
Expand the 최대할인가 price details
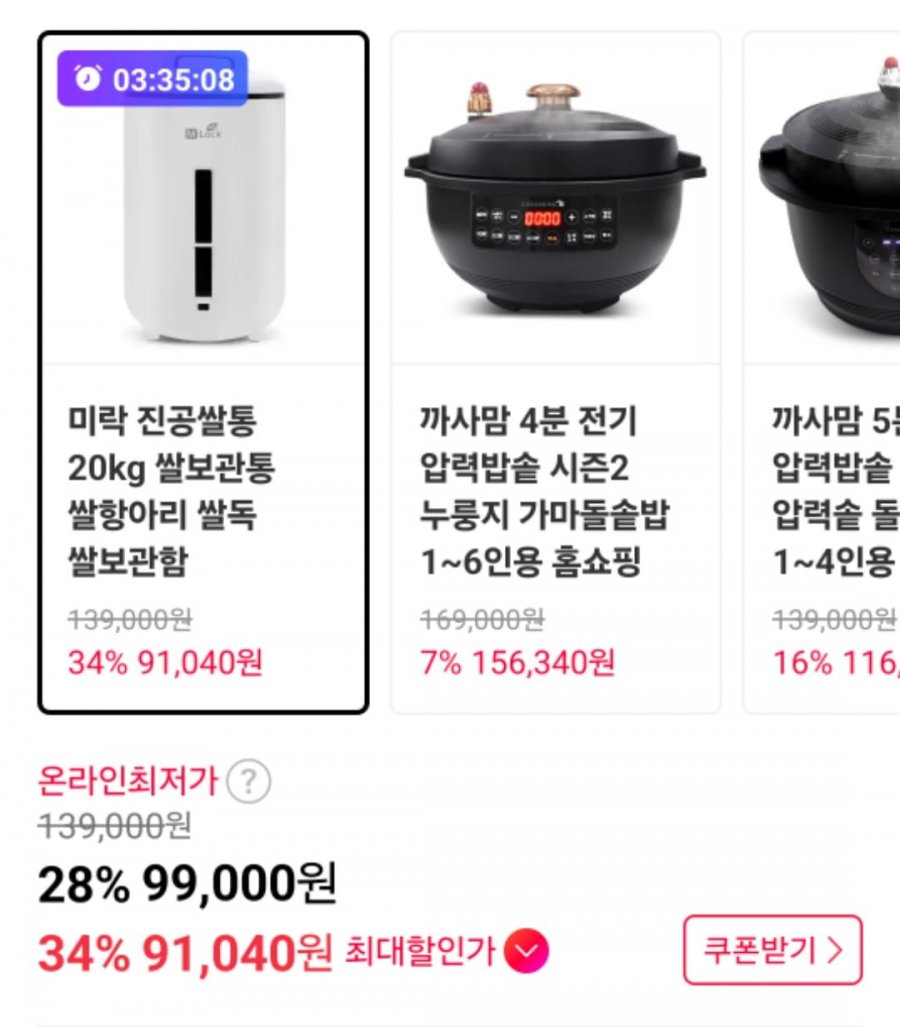tap(526, 952)
